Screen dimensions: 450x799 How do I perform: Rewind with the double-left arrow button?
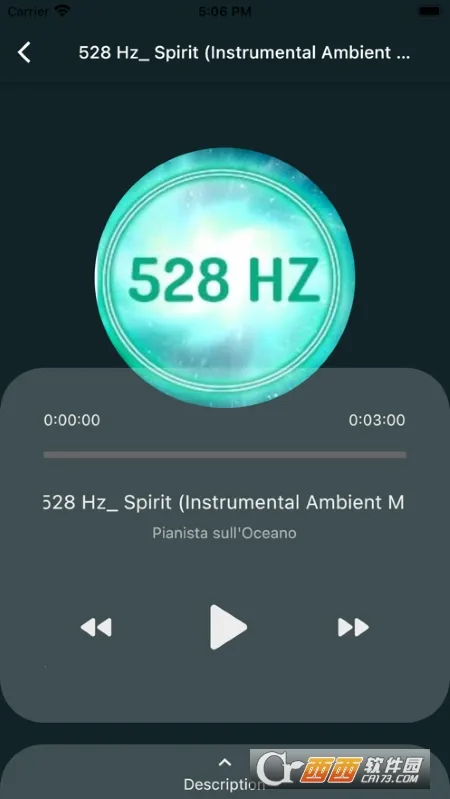pos(96,627)
